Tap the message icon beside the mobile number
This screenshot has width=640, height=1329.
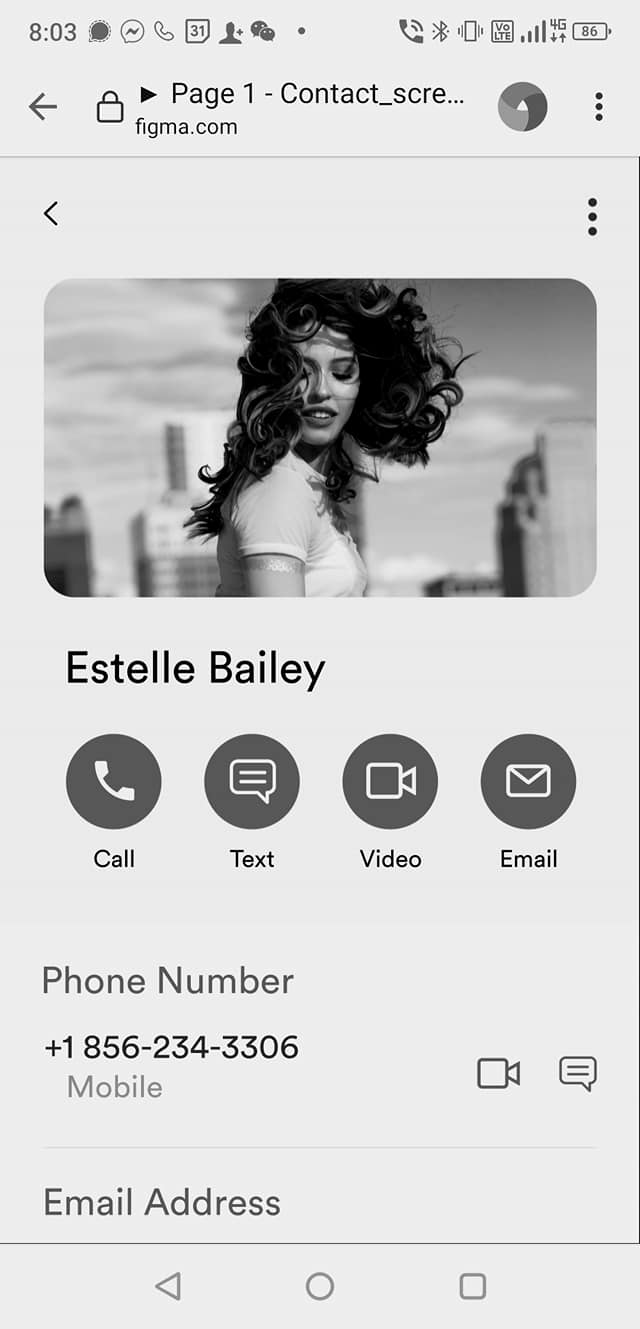pyautogui.click(x=578, y=1074)
